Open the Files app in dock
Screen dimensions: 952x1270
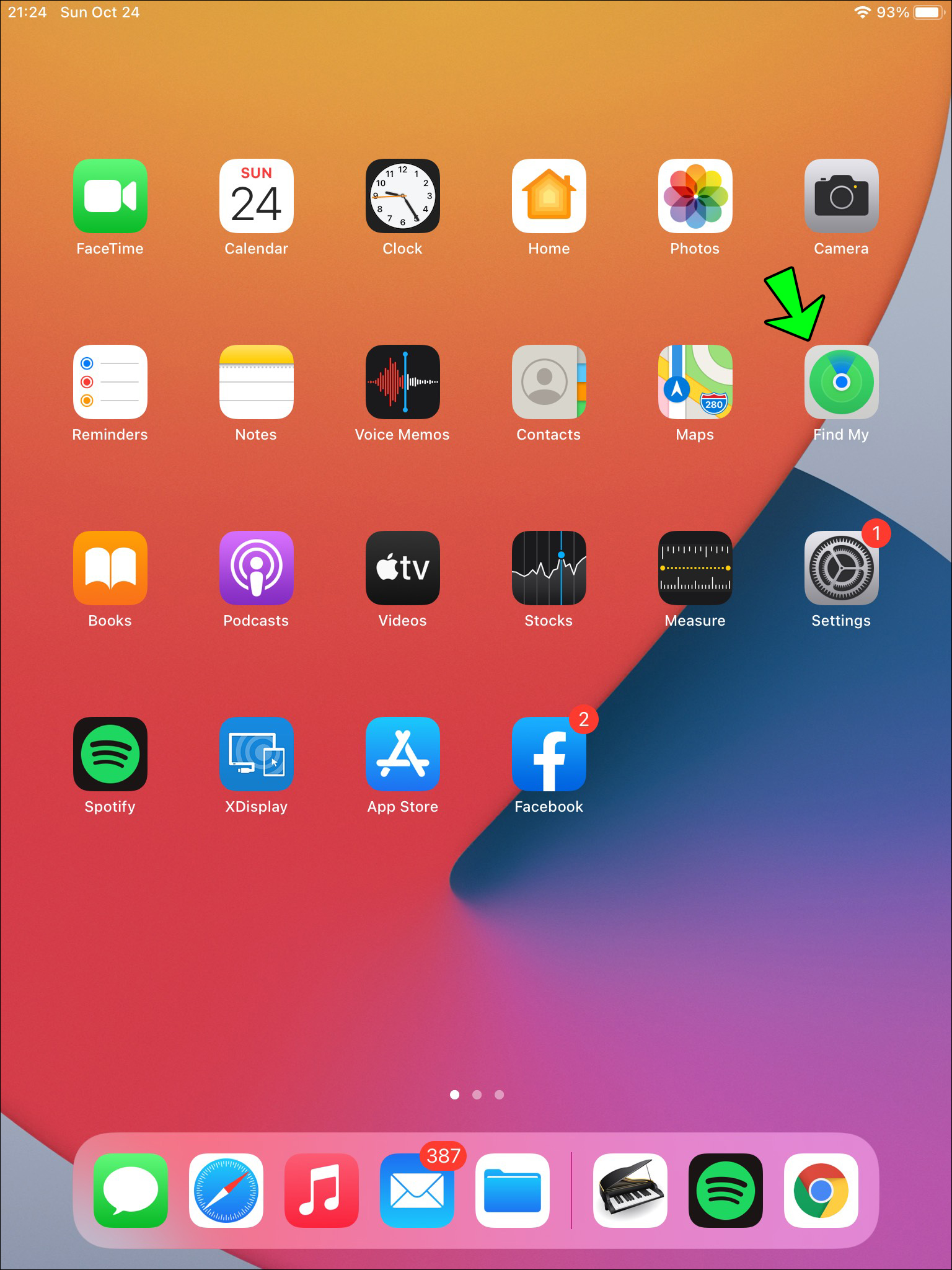point(512,1191)
